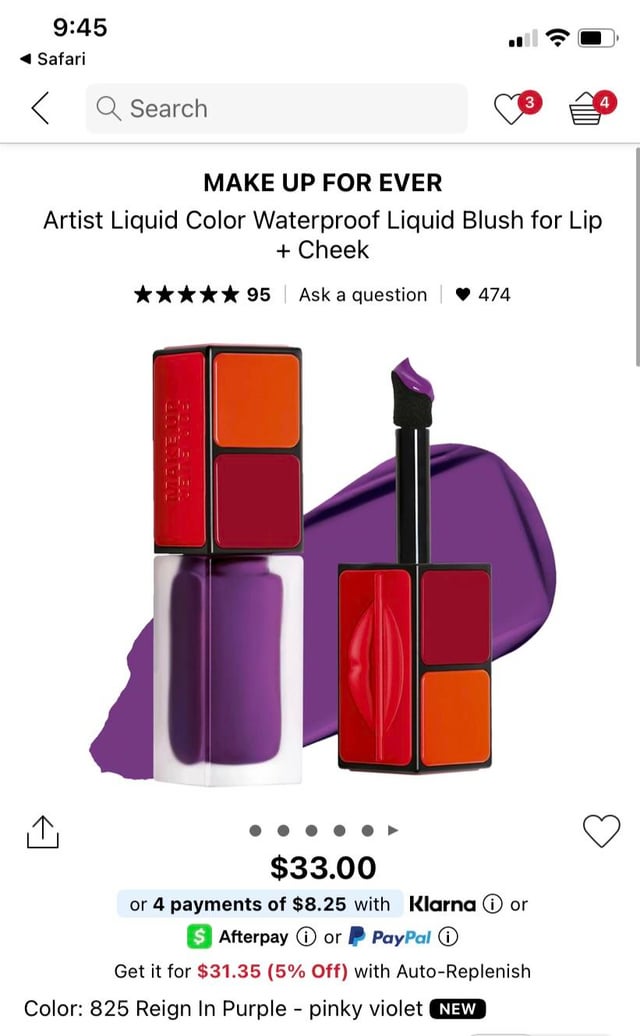The width and height of the screenshot is (640, 1036).
Task: Open the Loves heart list
Action: pyautogui.click(x=512, y=109)
